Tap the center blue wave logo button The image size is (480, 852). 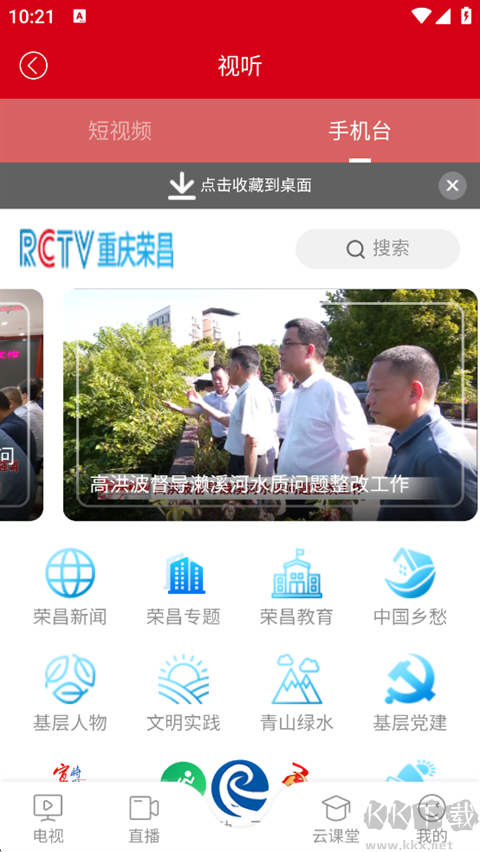coord(240,789)
